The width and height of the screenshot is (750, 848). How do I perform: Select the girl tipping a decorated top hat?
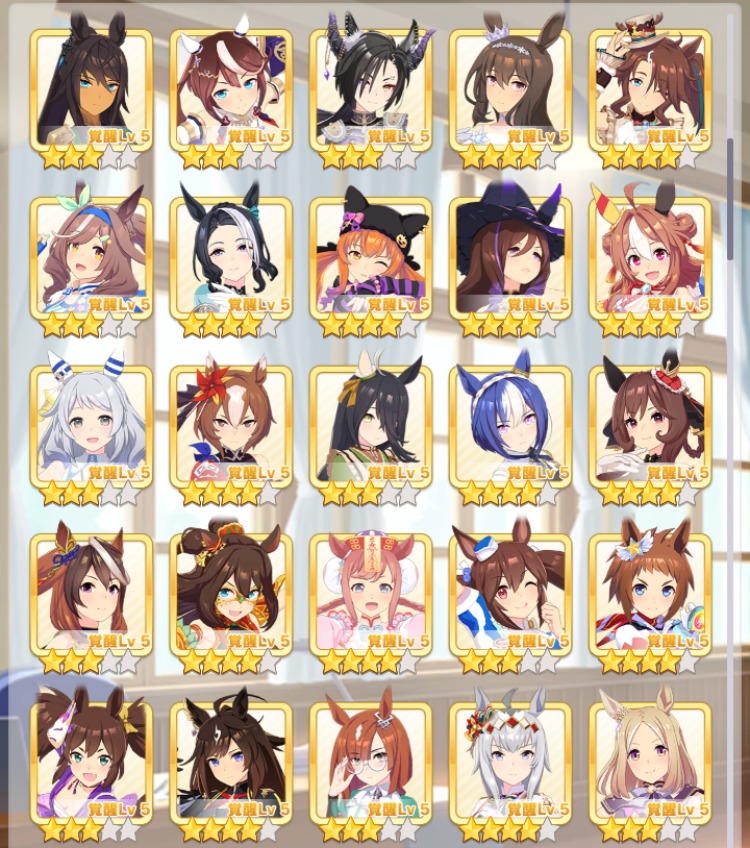(650, 90)
